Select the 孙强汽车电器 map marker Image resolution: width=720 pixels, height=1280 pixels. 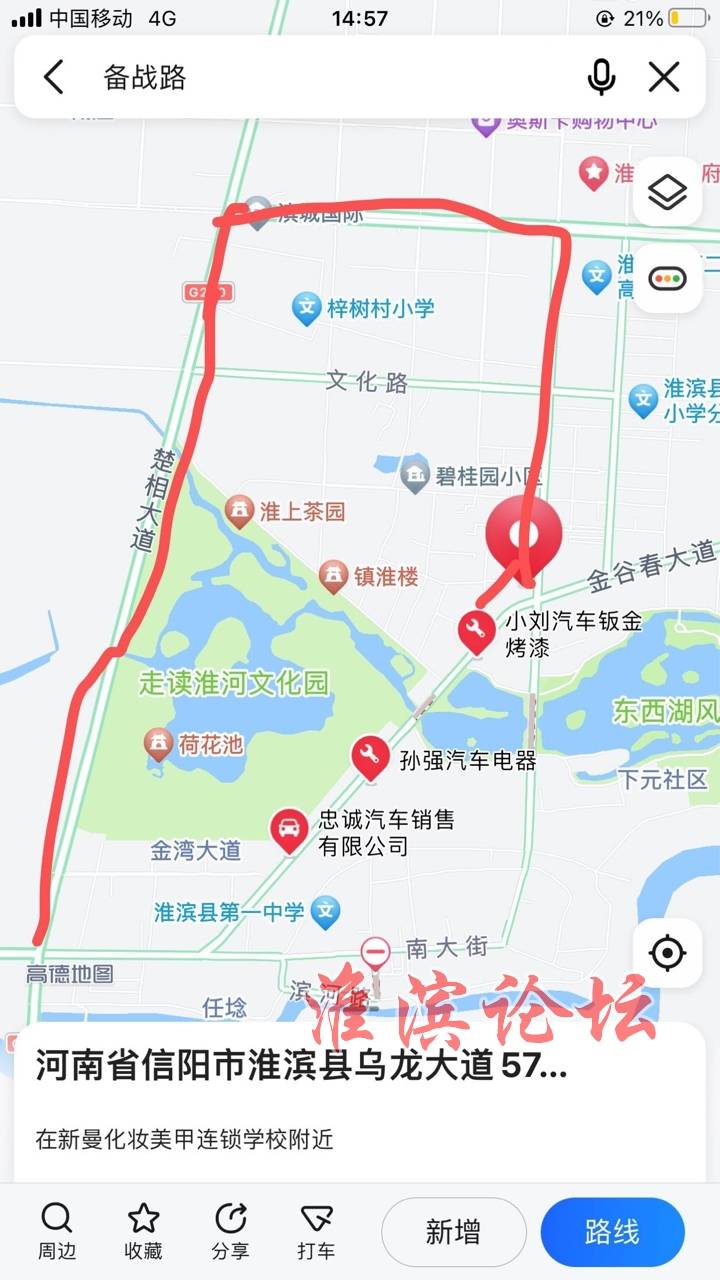click(369, 758)
